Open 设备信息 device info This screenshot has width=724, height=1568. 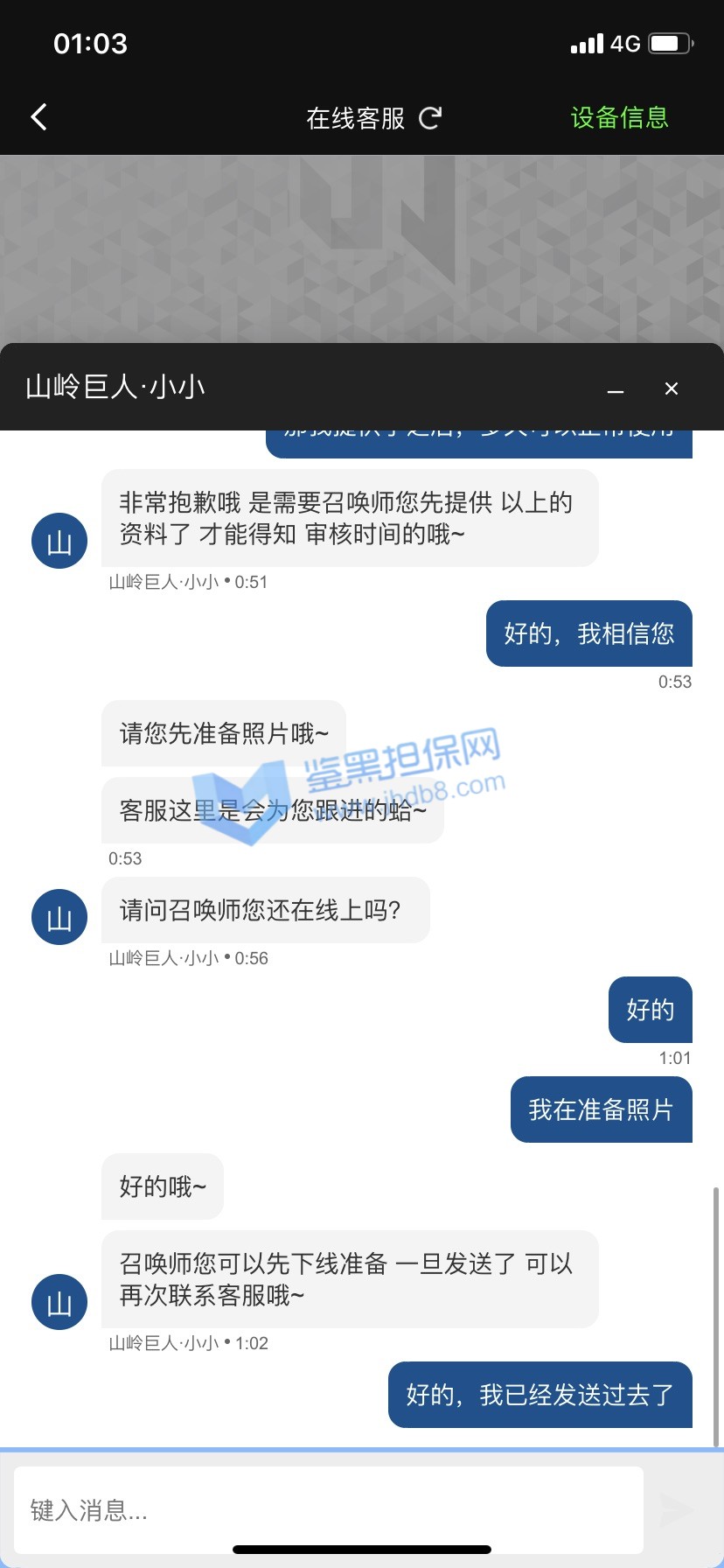tap(619, 117)
